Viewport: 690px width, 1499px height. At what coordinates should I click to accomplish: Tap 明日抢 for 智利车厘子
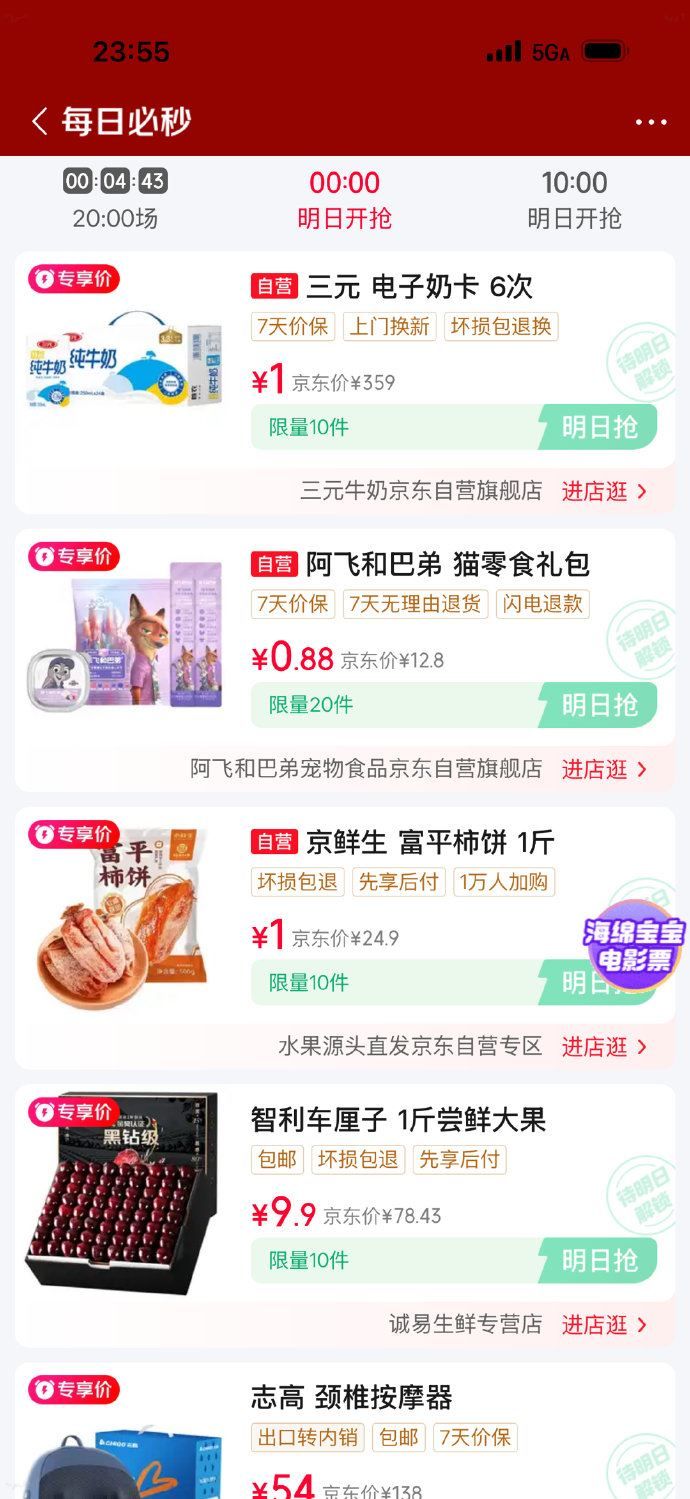[x=598, y=1261]
